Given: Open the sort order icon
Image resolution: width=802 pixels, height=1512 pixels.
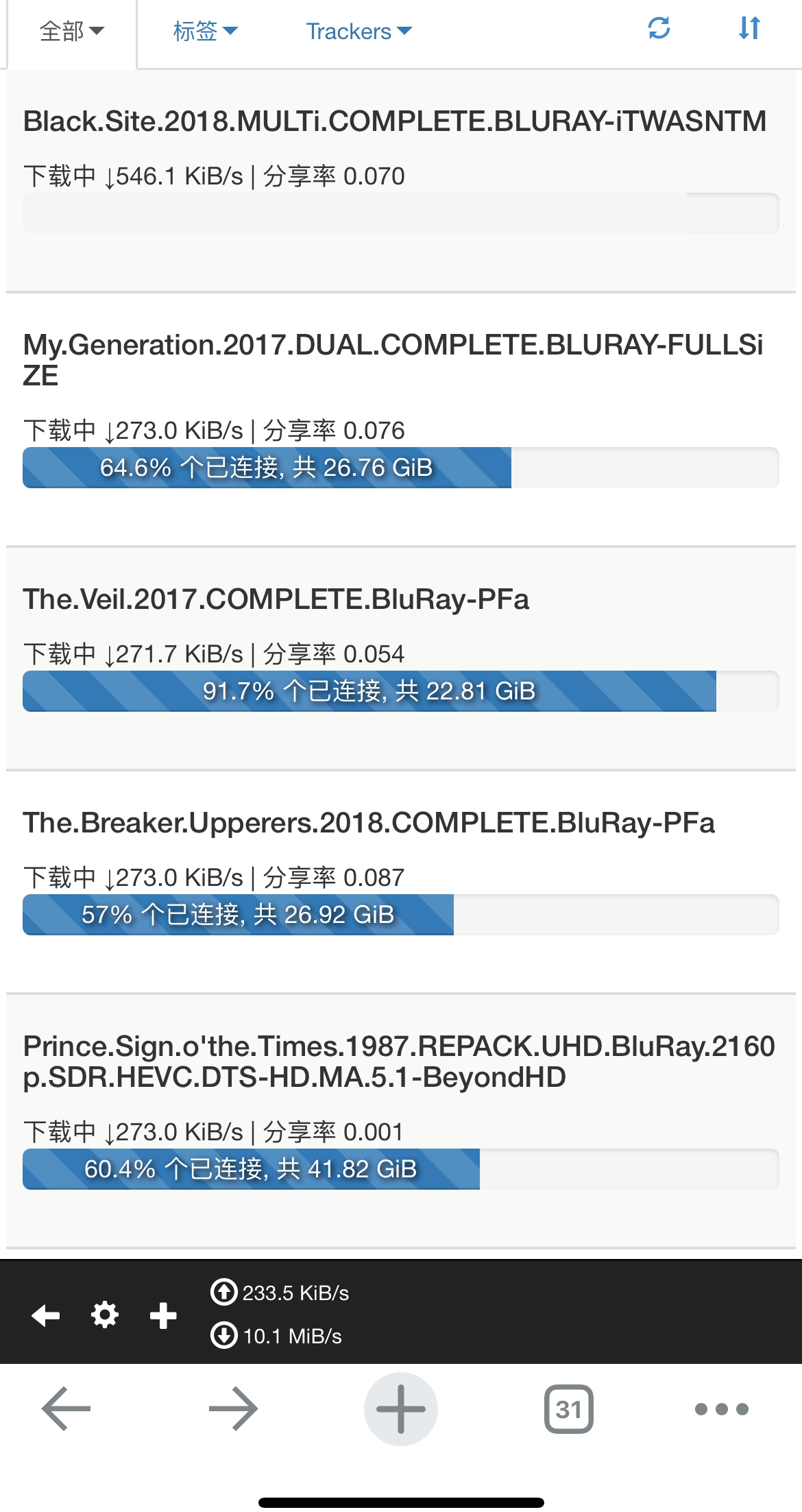Looking at the screenshot, I should click(x=749, y=30).
